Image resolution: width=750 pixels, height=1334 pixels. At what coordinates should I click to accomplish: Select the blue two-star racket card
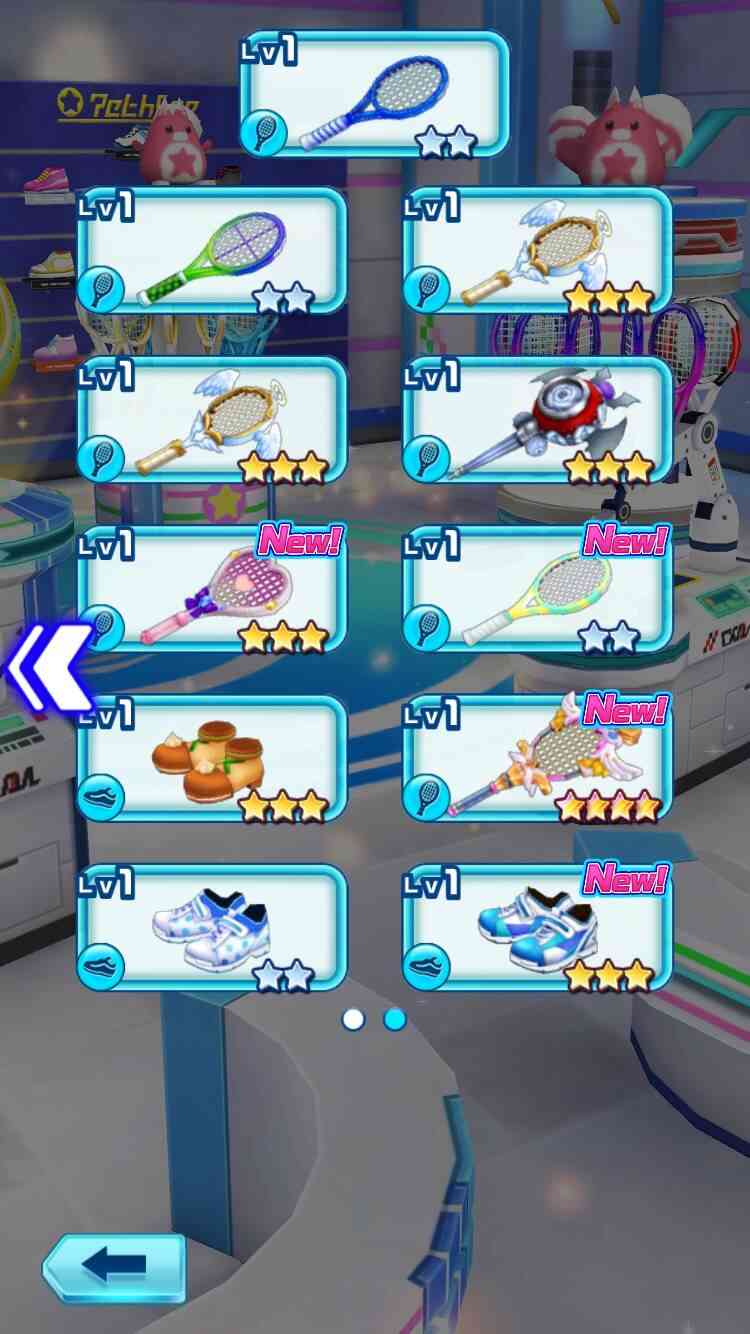click(x=374, y=94)
